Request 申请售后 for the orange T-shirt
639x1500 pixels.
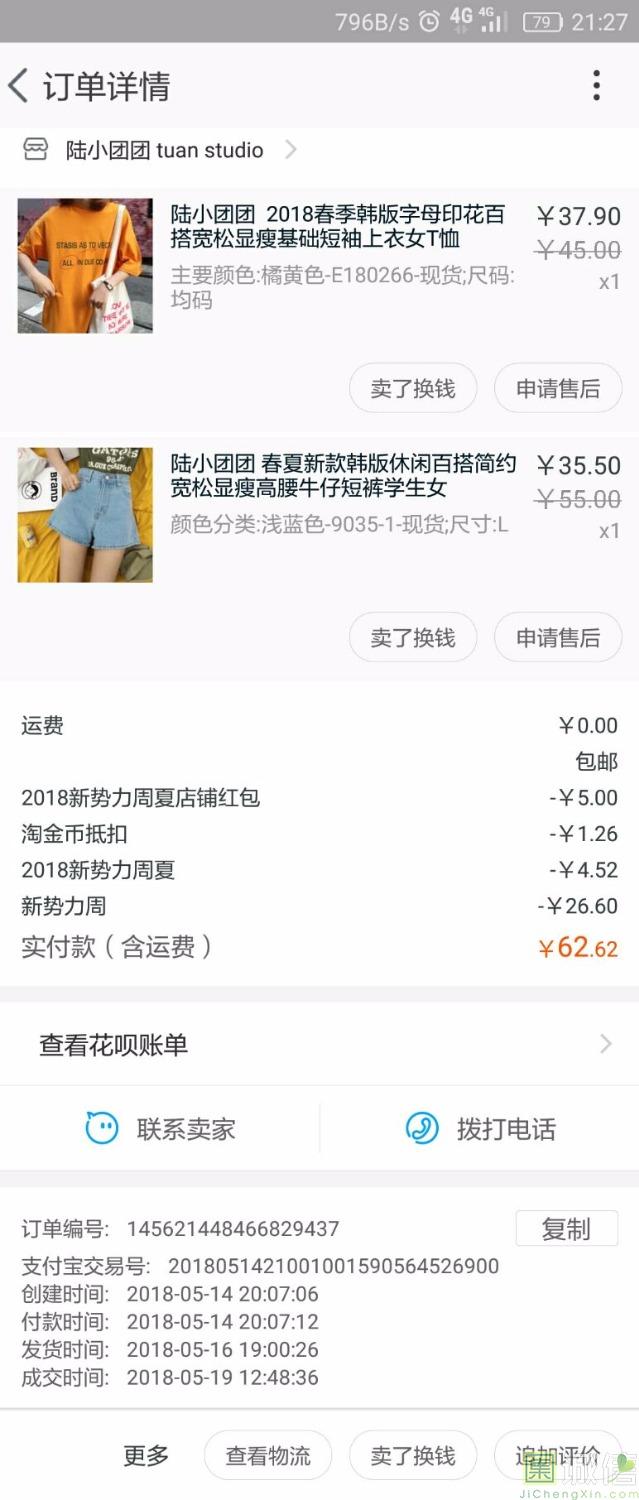[x=558, y=388]
